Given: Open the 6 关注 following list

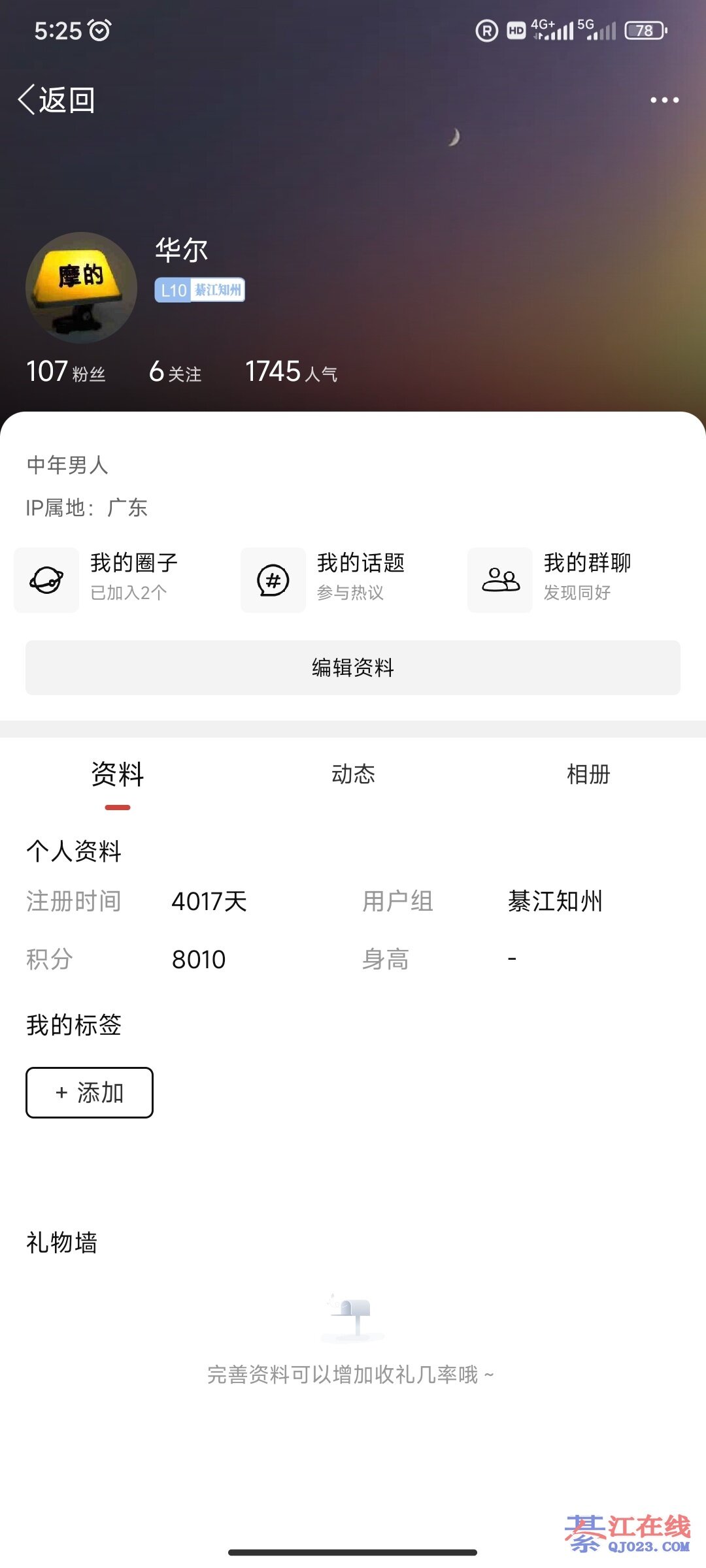Looking at the screenshot, I should point(175,372).
